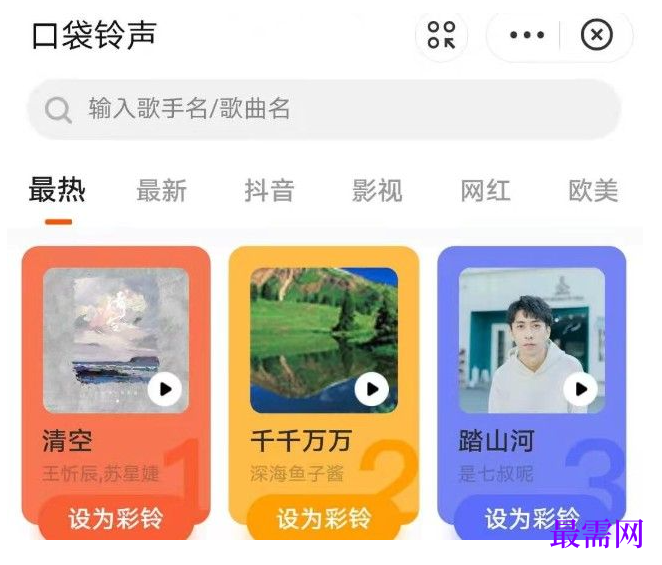Viewport: 662px width, 565px height.
Task: Play the song 千千万万
Action: pyautogui.click(x=372, y=389)
